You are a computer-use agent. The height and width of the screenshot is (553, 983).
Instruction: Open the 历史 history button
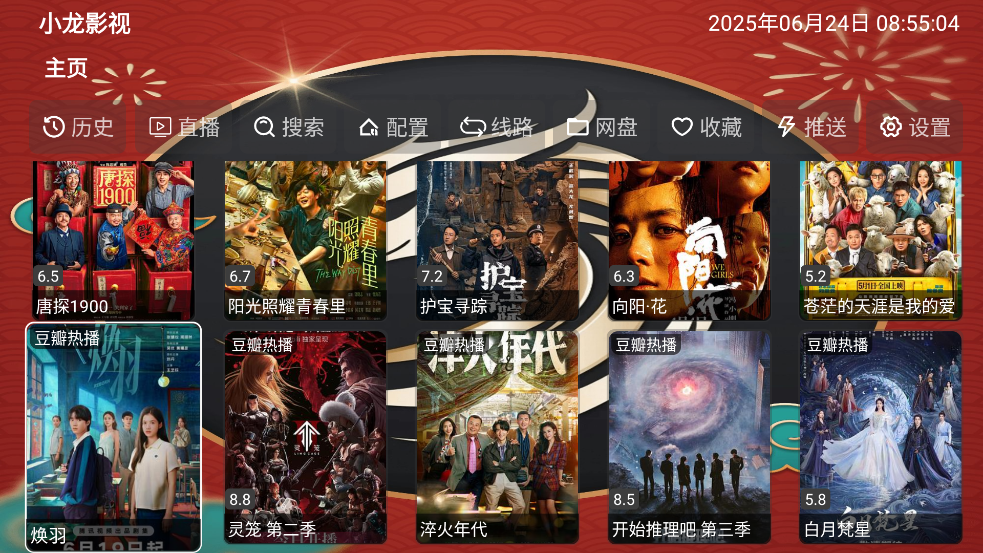click(x=78, y=127)
